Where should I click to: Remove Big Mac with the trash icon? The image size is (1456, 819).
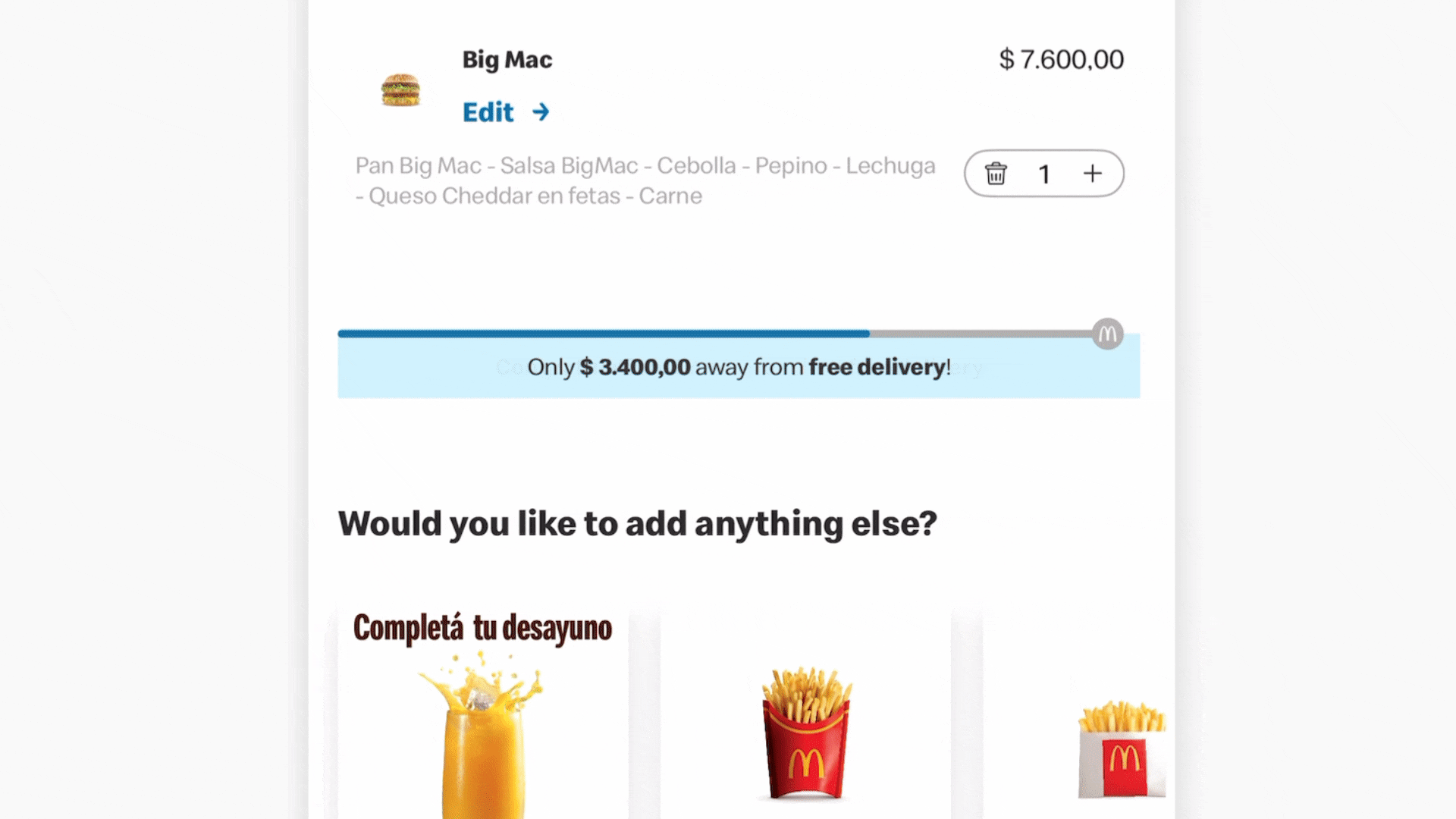click(995, 174)
